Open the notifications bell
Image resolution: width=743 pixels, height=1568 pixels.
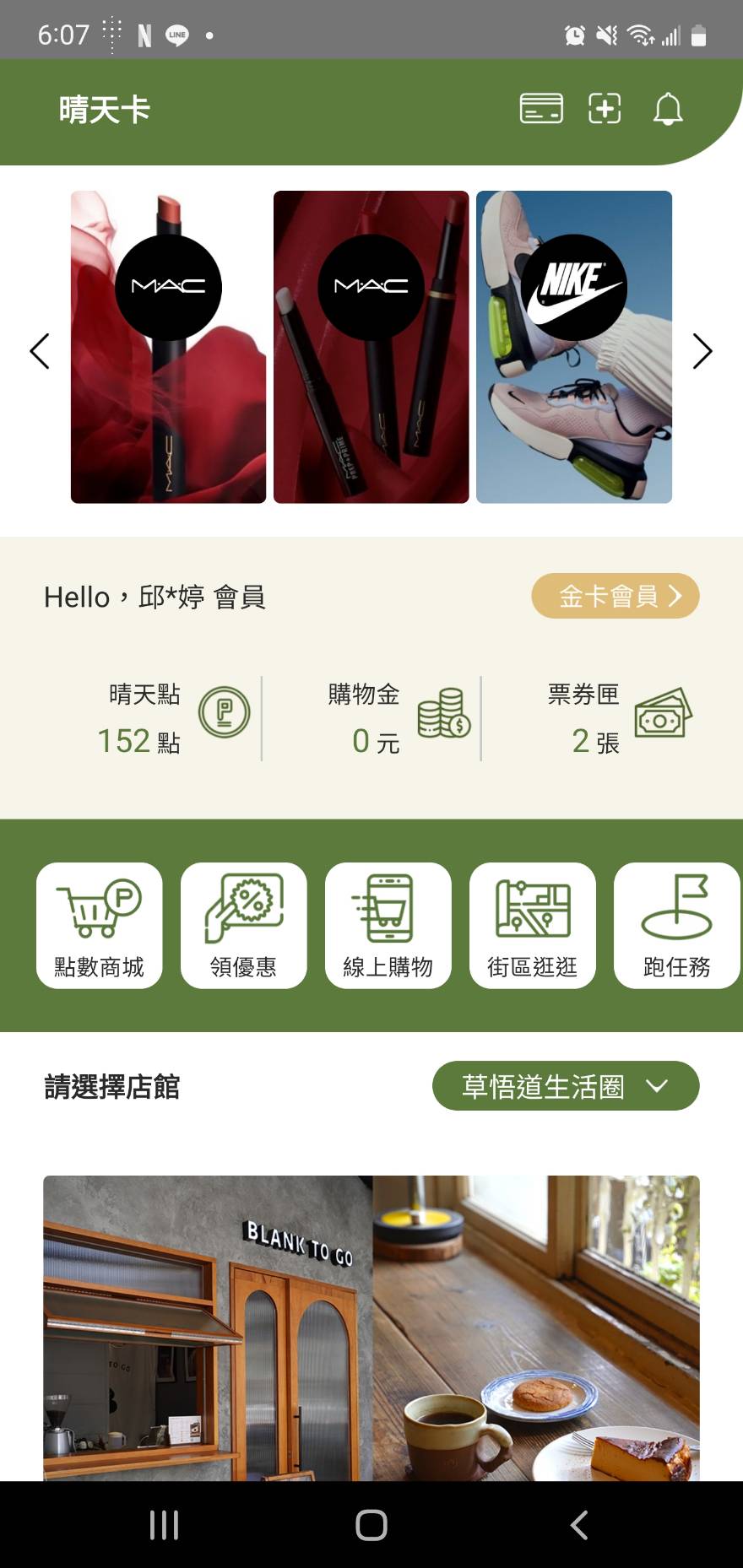668,109
